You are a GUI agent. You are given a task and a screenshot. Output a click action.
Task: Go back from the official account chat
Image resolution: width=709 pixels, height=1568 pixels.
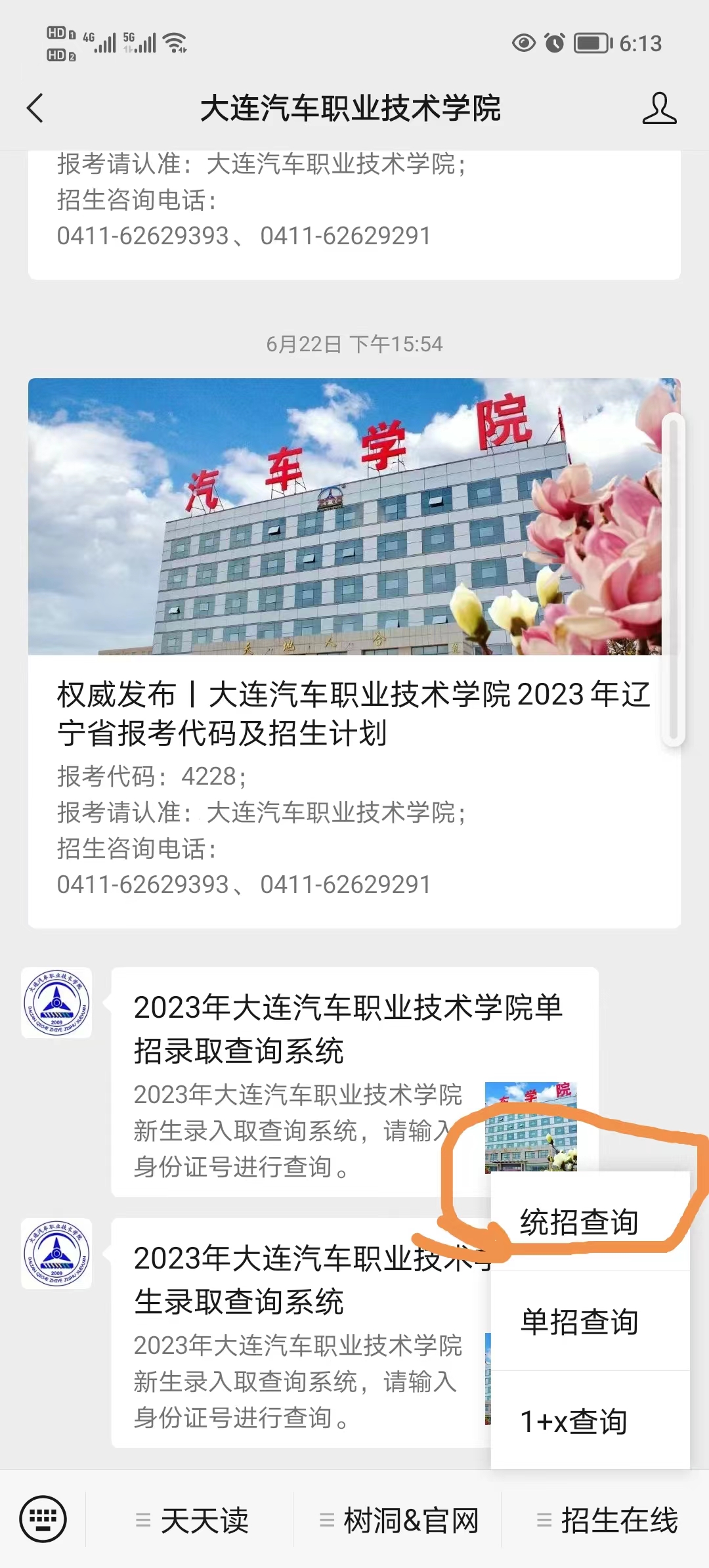coord(36,108)
